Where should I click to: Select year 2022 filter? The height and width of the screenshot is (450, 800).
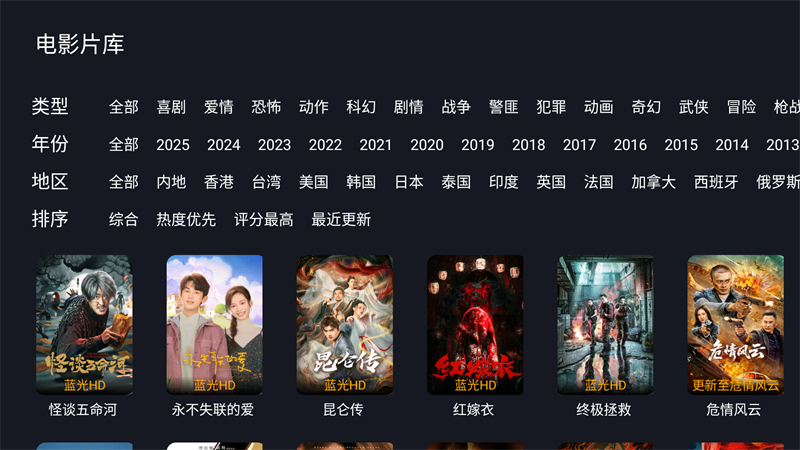pyautogui.click(x=325, y=145)
